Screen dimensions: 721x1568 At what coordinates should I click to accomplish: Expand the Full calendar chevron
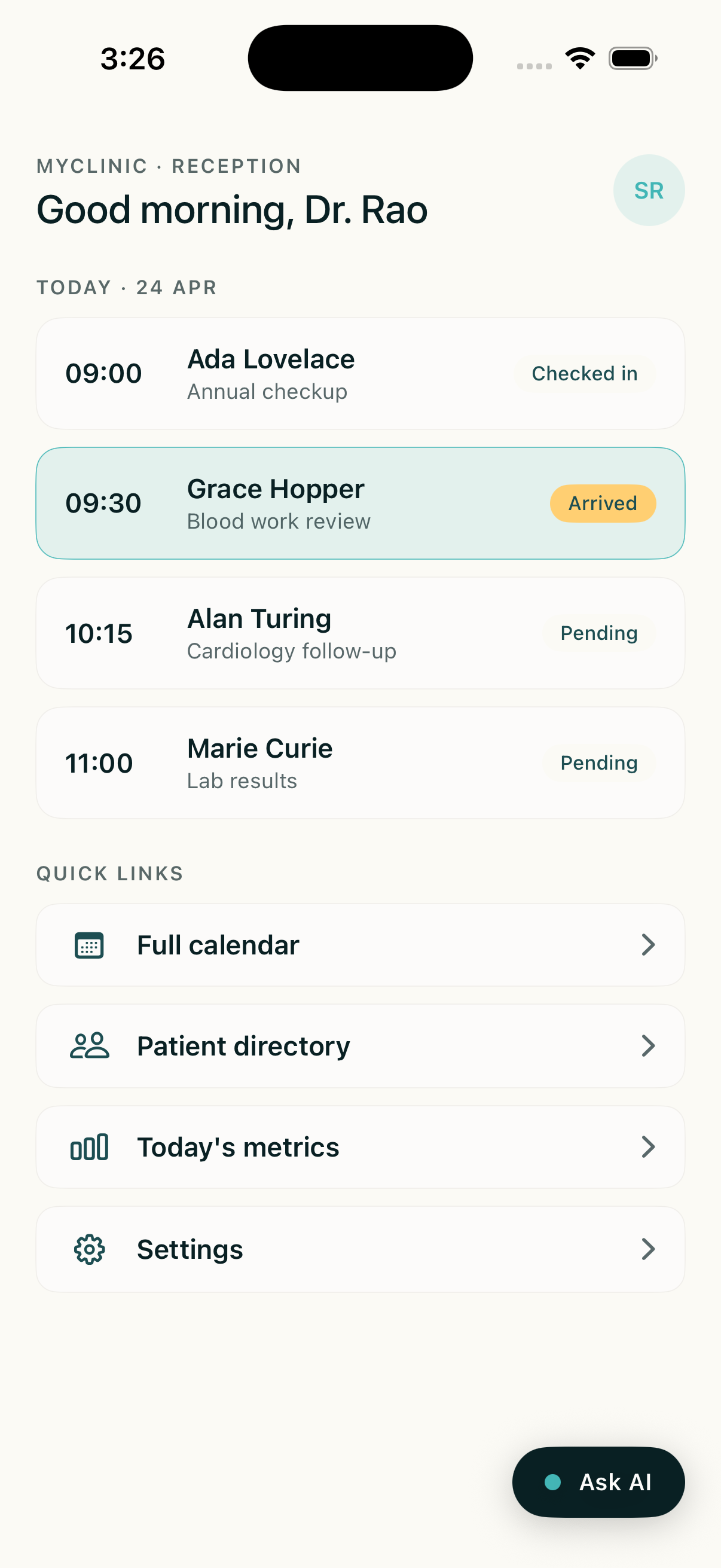tap(649, 945)
